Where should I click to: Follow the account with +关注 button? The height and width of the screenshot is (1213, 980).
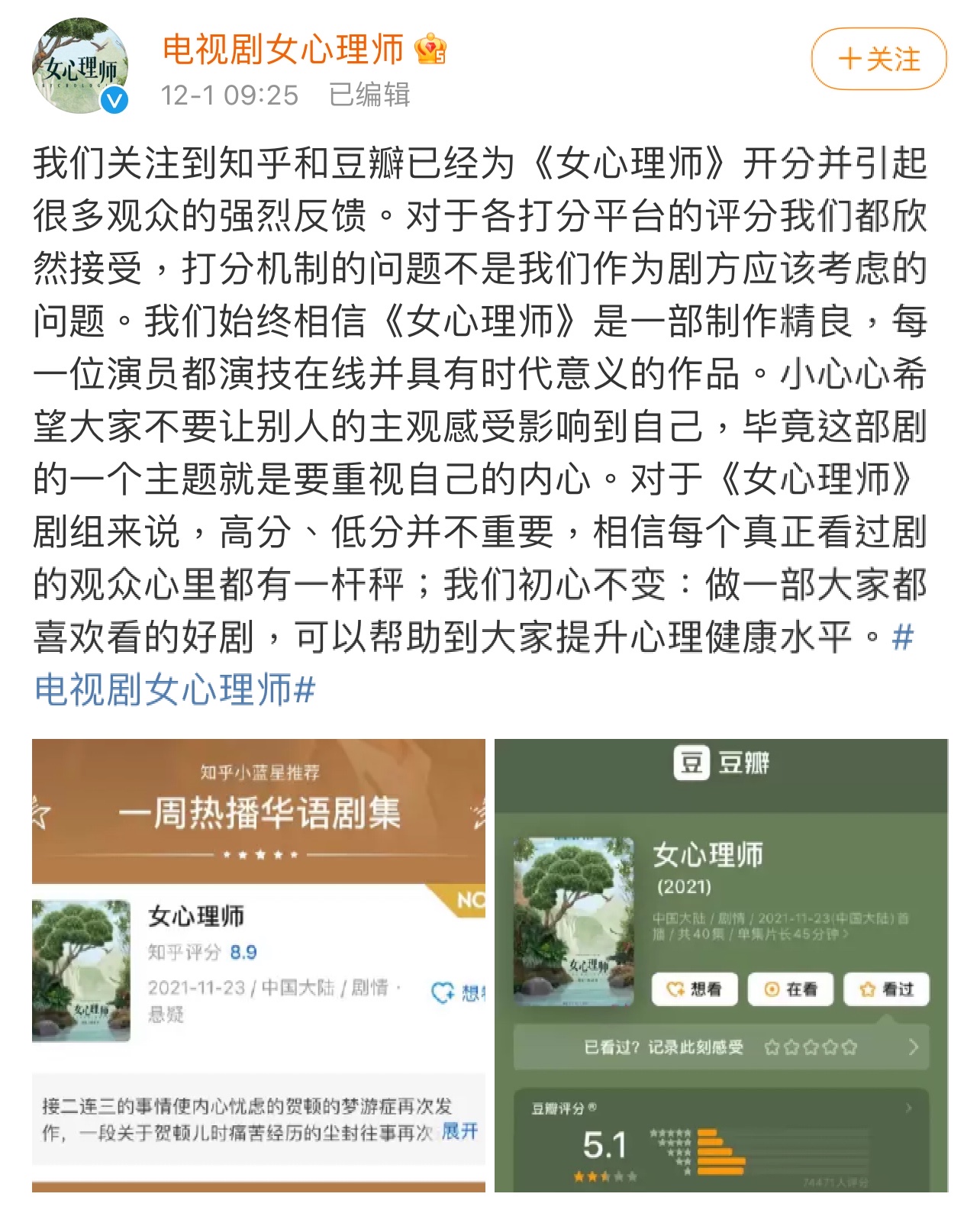pyautogui.click(x=878, y=60)
